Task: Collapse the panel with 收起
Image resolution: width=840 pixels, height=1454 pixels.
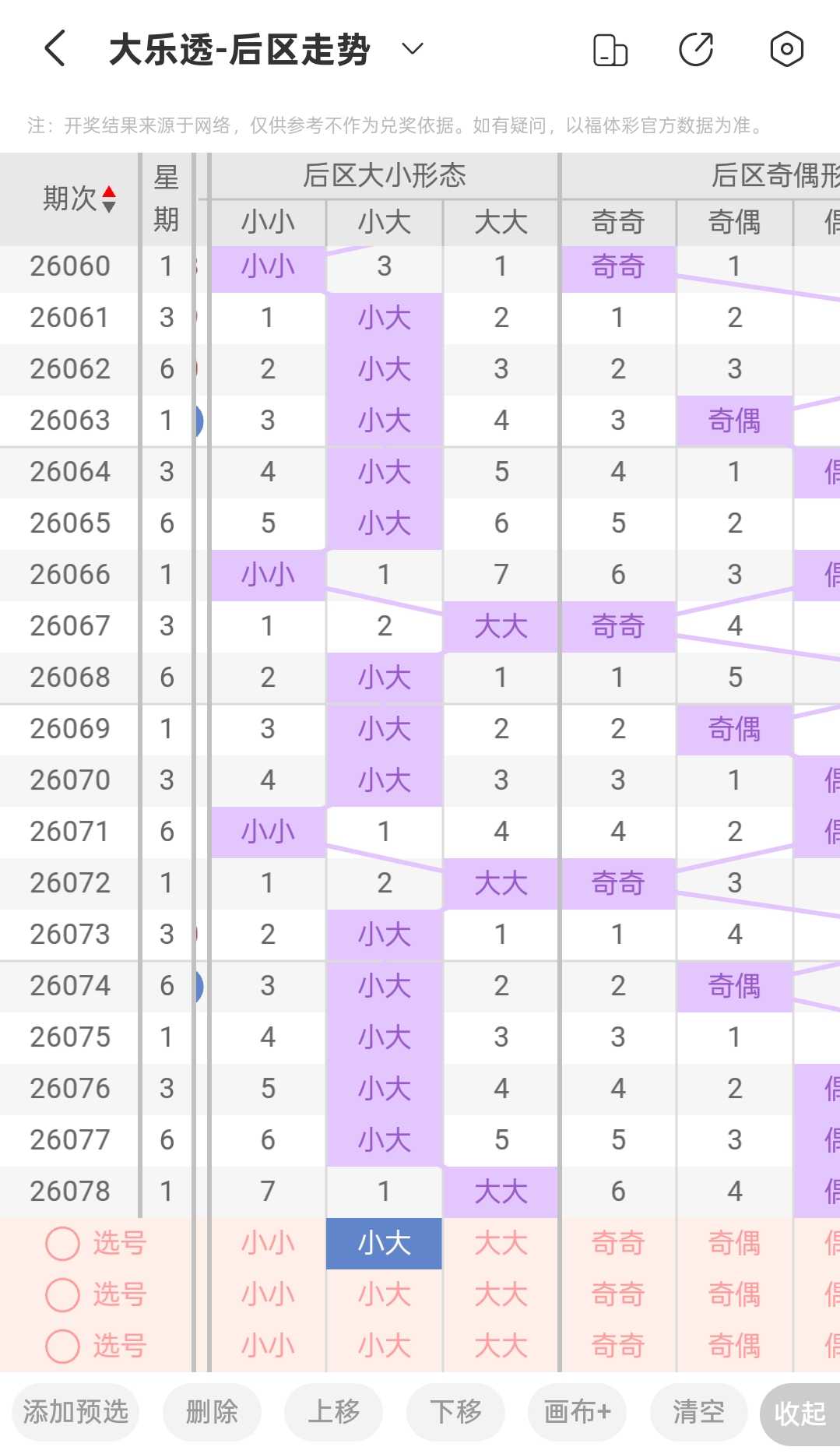Action: coord(800,1413)
